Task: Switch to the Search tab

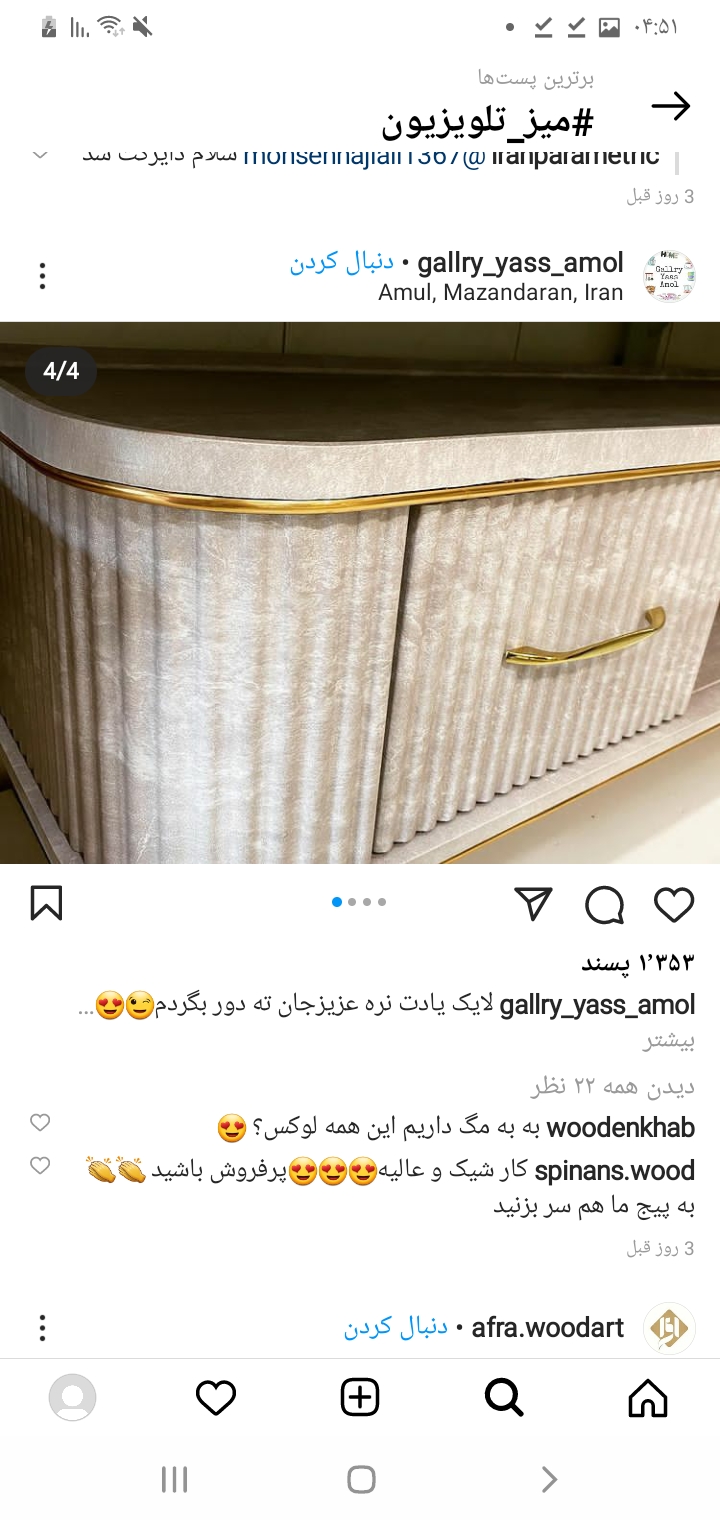Action: tap(504, 1397)
